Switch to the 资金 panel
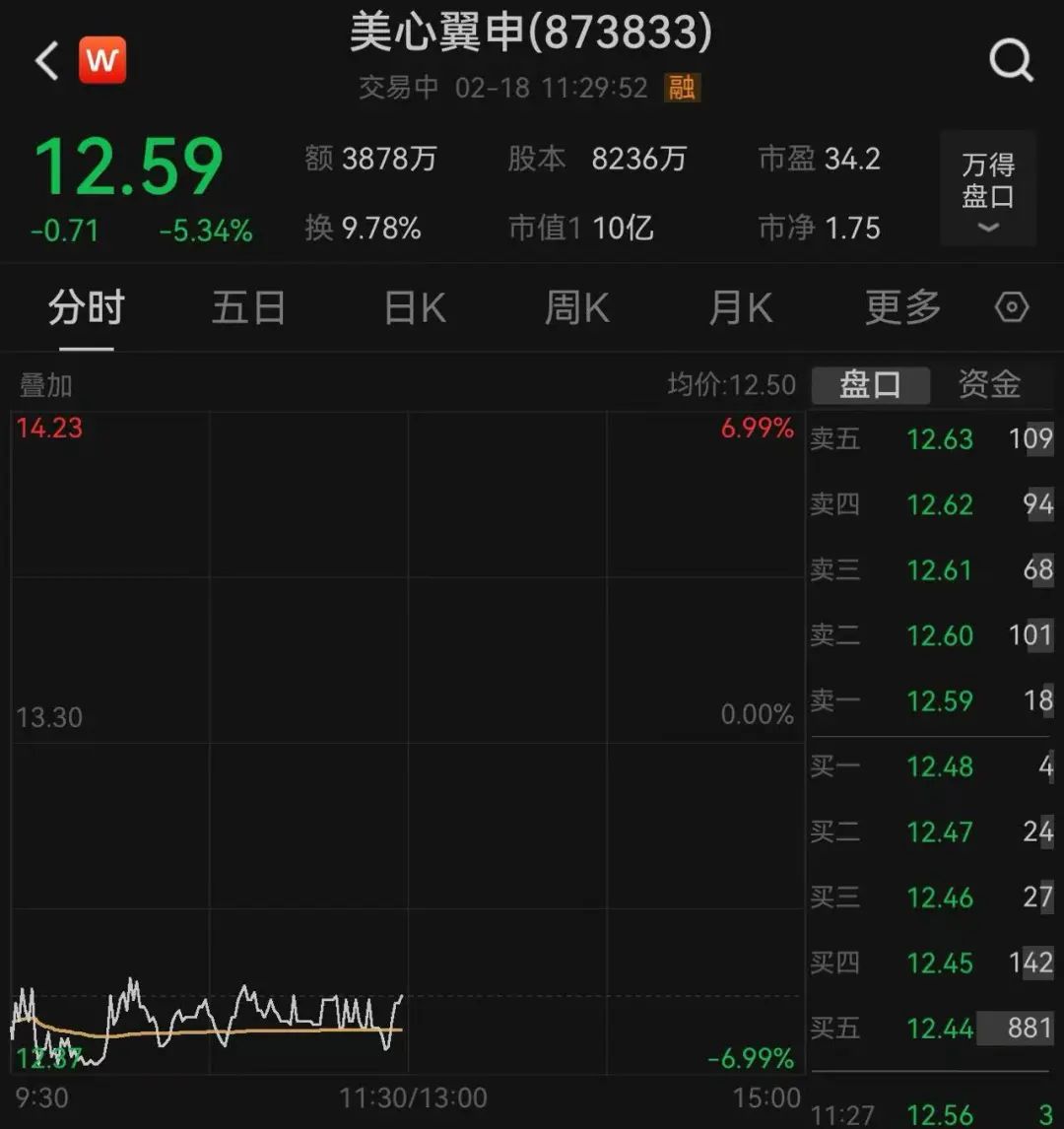 989,385
